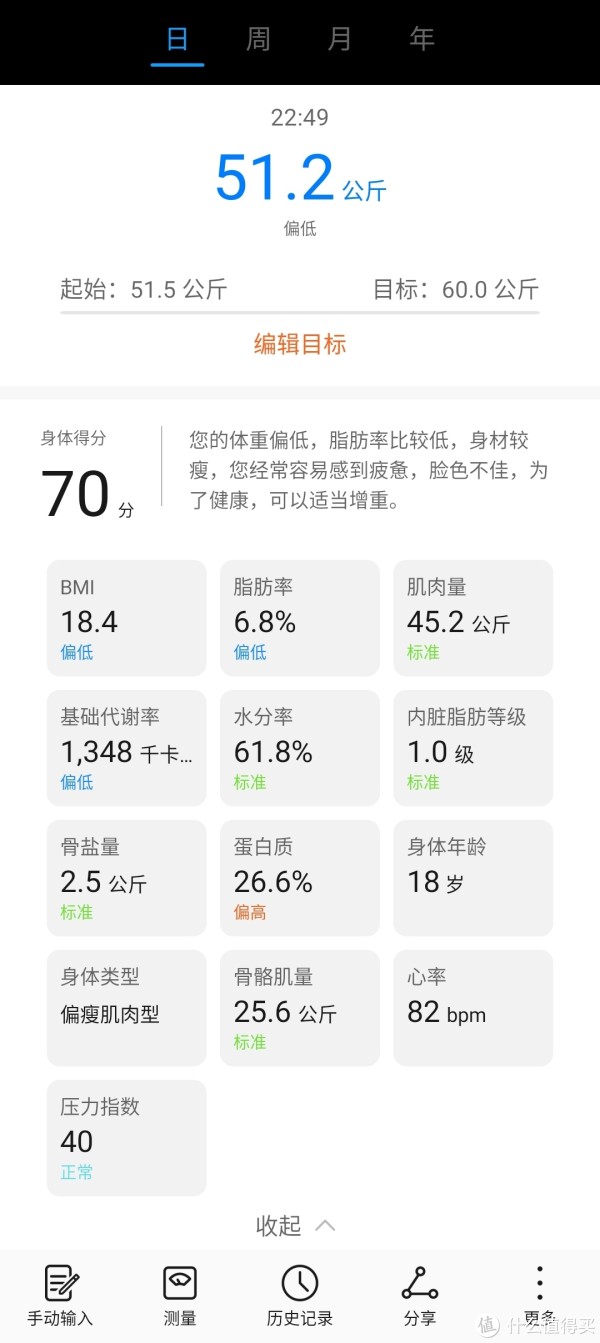This screenshot has height=1343, width=600.
Task: Tap 编辑目标 to edit the weight goal
Action: [300, 345]
